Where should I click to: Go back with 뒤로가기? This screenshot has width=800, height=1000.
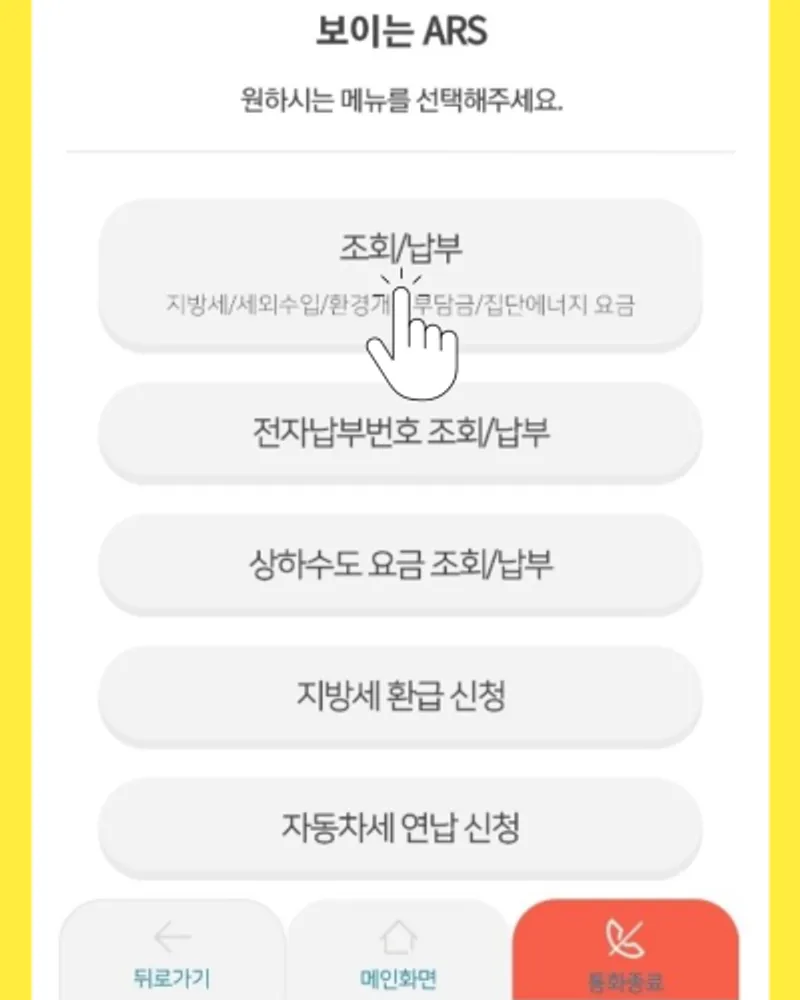(x=172, y=955)
